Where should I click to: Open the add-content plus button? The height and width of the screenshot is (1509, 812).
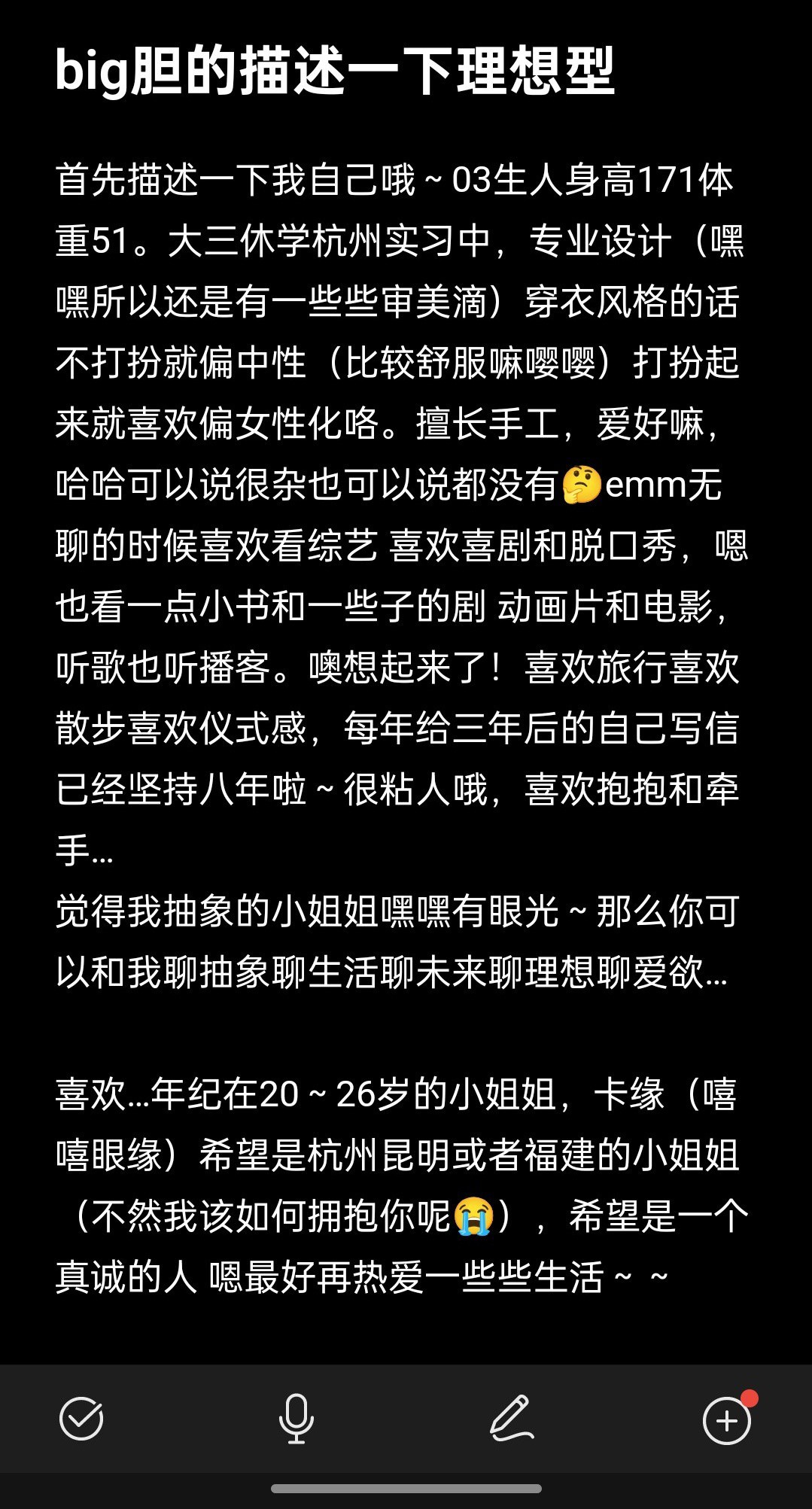727,1420
